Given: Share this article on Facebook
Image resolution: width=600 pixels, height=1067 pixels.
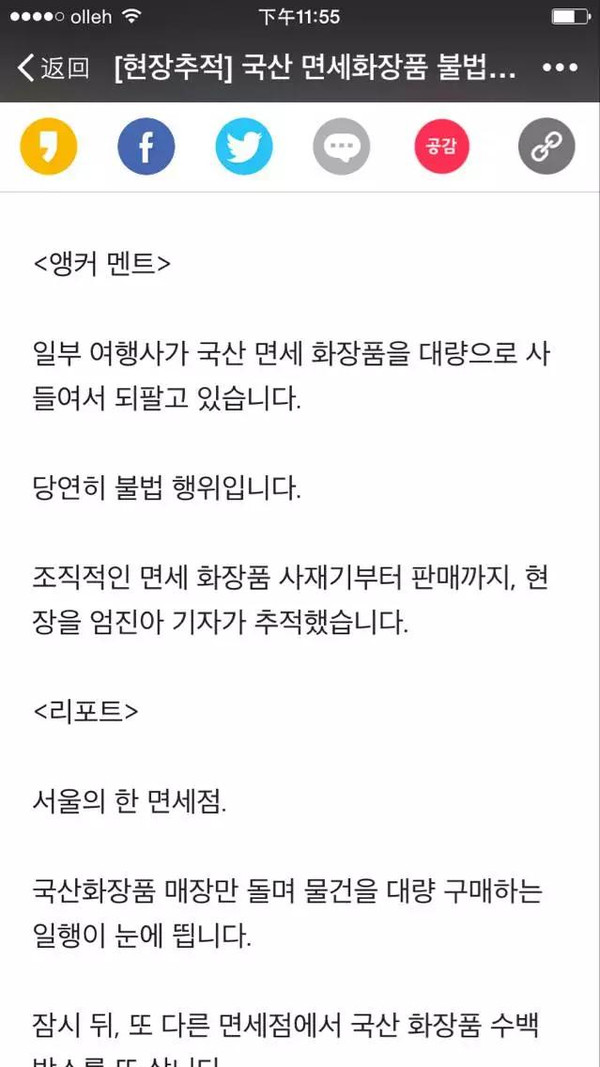Looking at the screenshot, I should tap(146, 146).
